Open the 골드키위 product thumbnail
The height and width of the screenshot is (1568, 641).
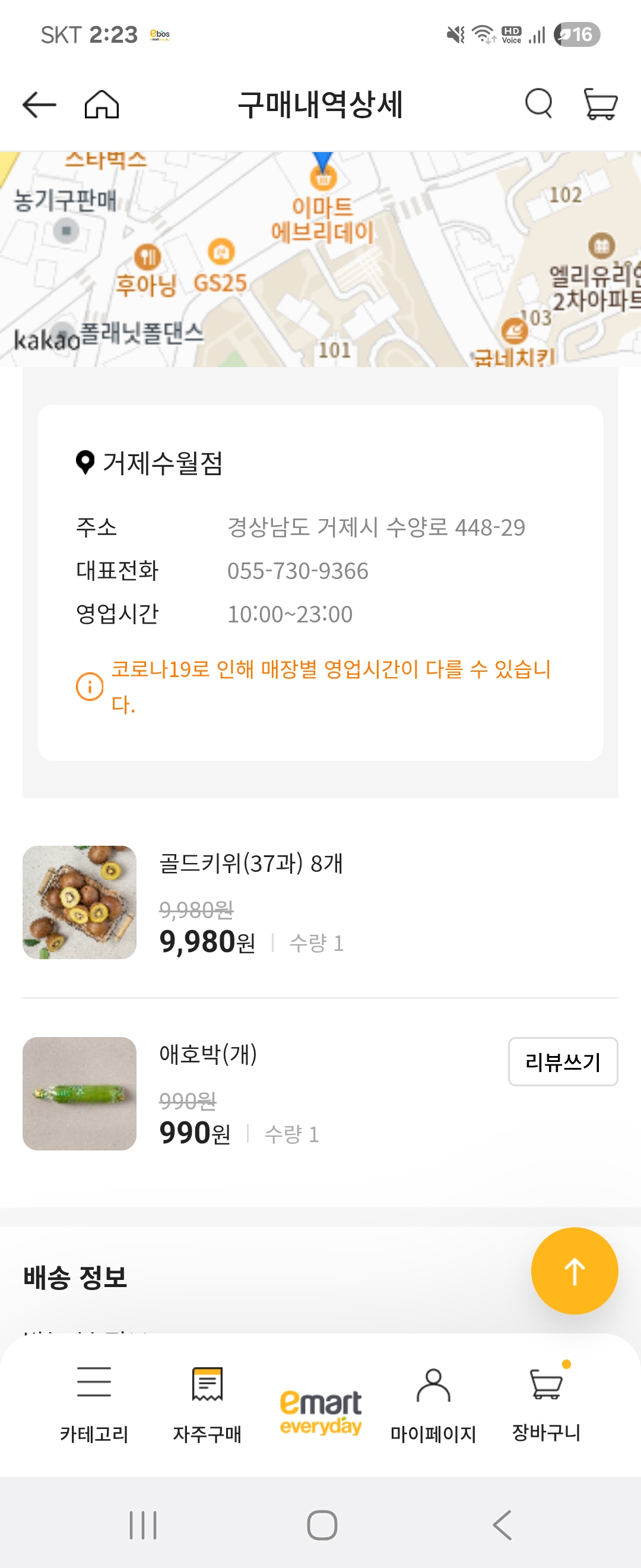(79, 904)
